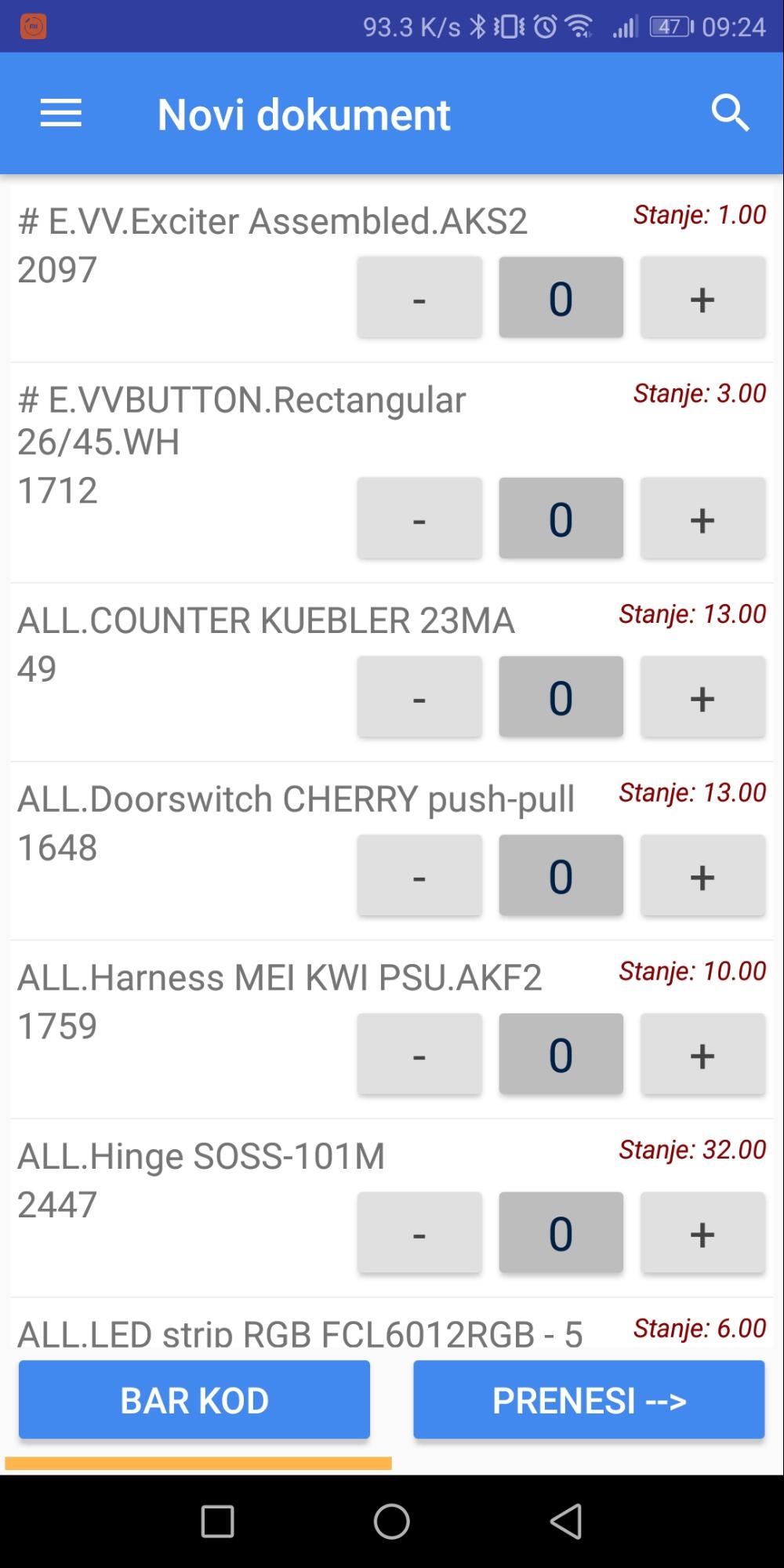Go to the system home screen
784x1568 pixels.
(392, 1522)
